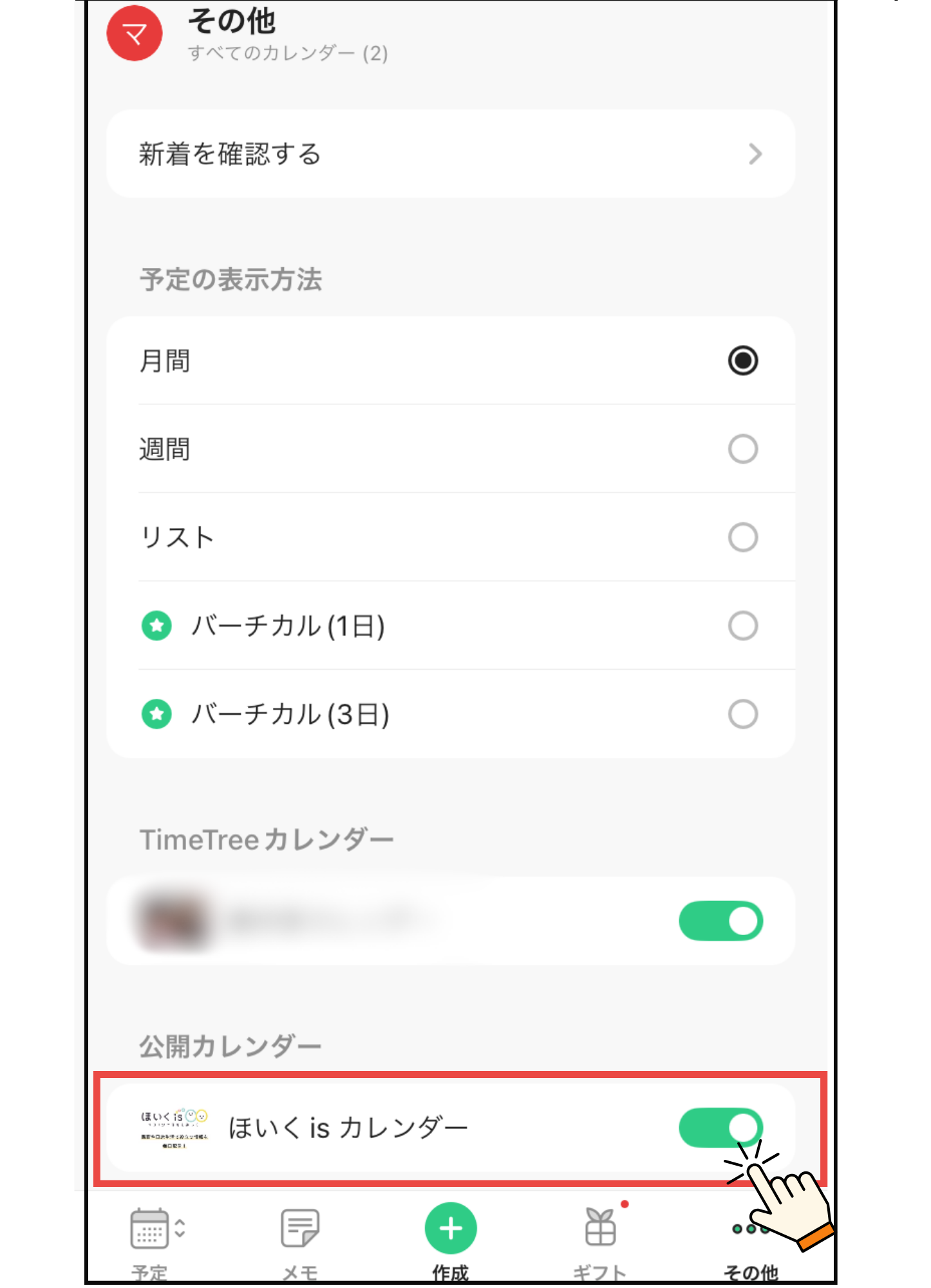Toggle ほいく is カレンダー switch off
The width and height of the screenshot is (931, 1288).
pos(720,1128)
